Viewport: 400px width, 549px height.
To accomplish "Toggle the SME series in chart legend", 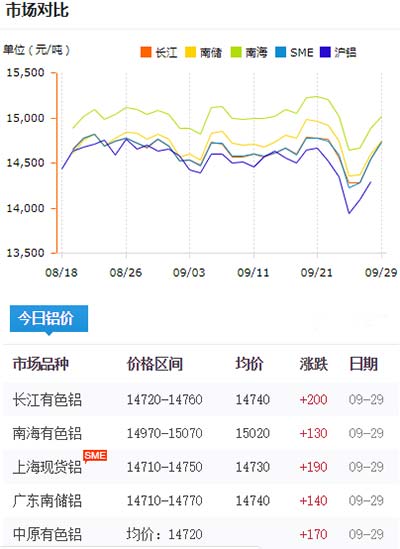I will 295,53.
